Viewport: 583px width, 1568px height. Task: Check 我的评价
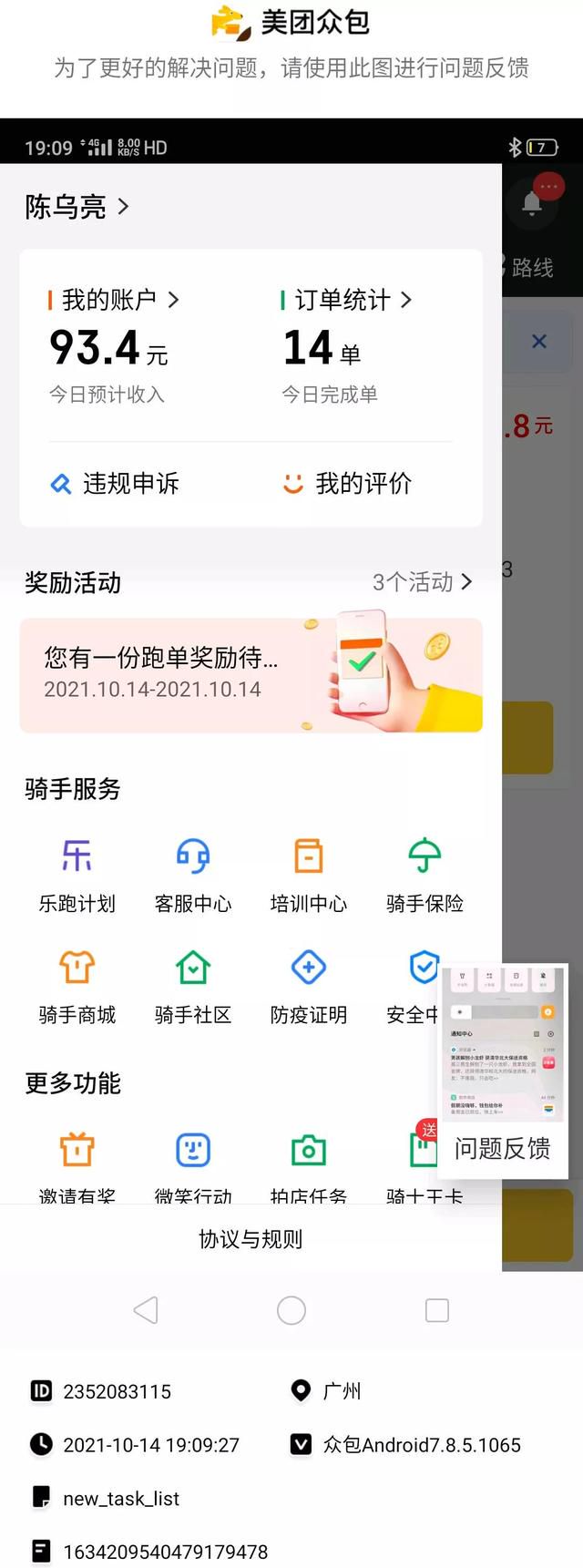coord(348,484)
